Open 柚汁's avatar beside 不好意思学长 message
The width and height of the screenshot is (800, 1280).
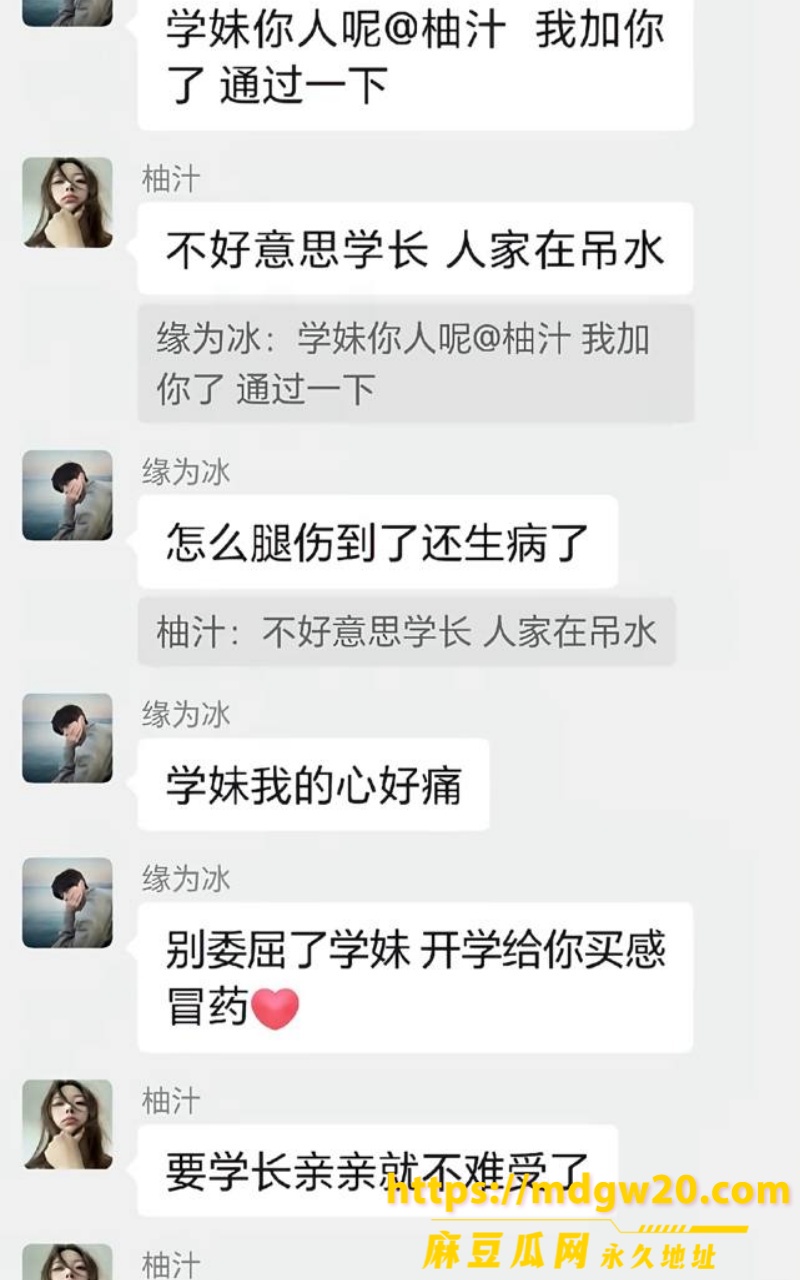tap(68, 202)
